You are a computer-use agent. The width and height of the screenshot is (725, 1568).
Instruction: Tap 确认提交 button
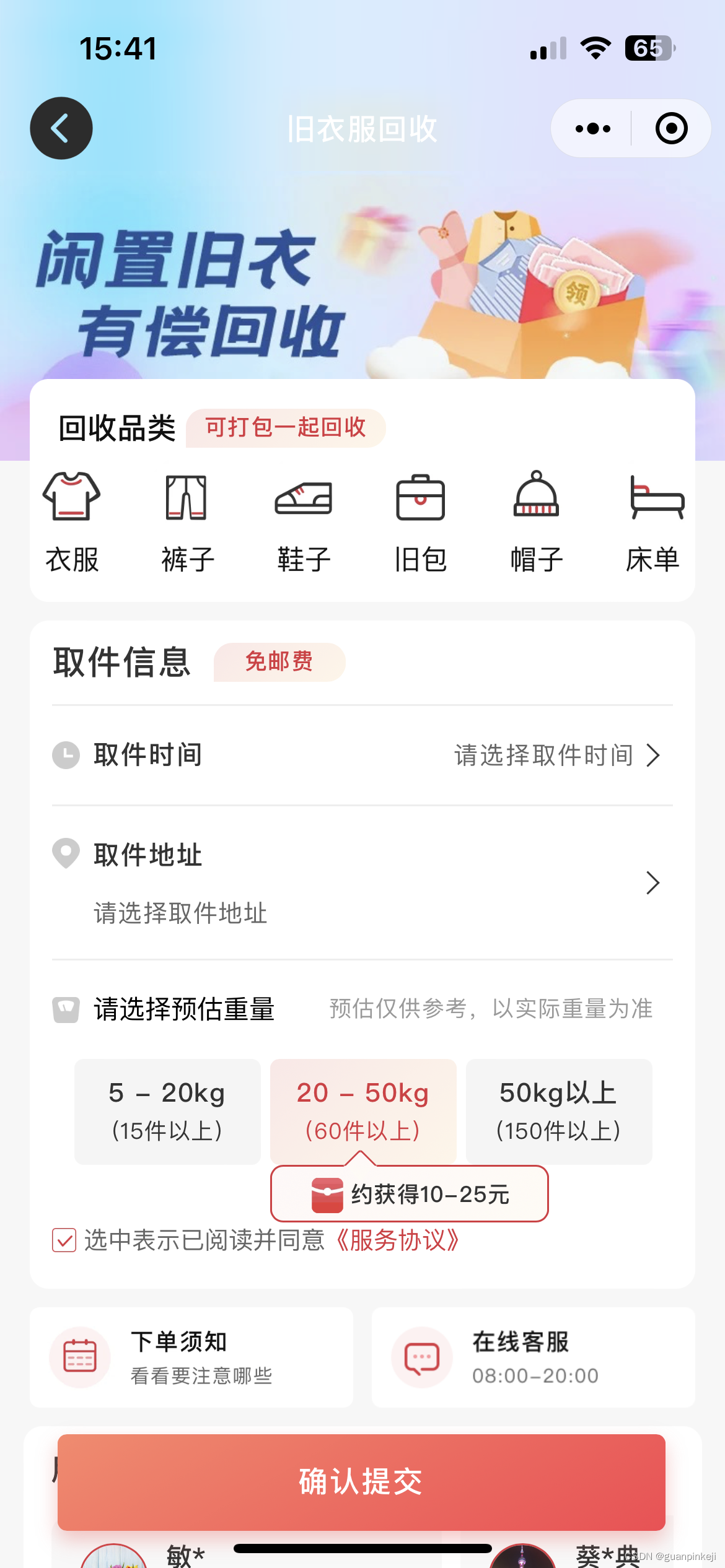click(x=361, y=1481)
